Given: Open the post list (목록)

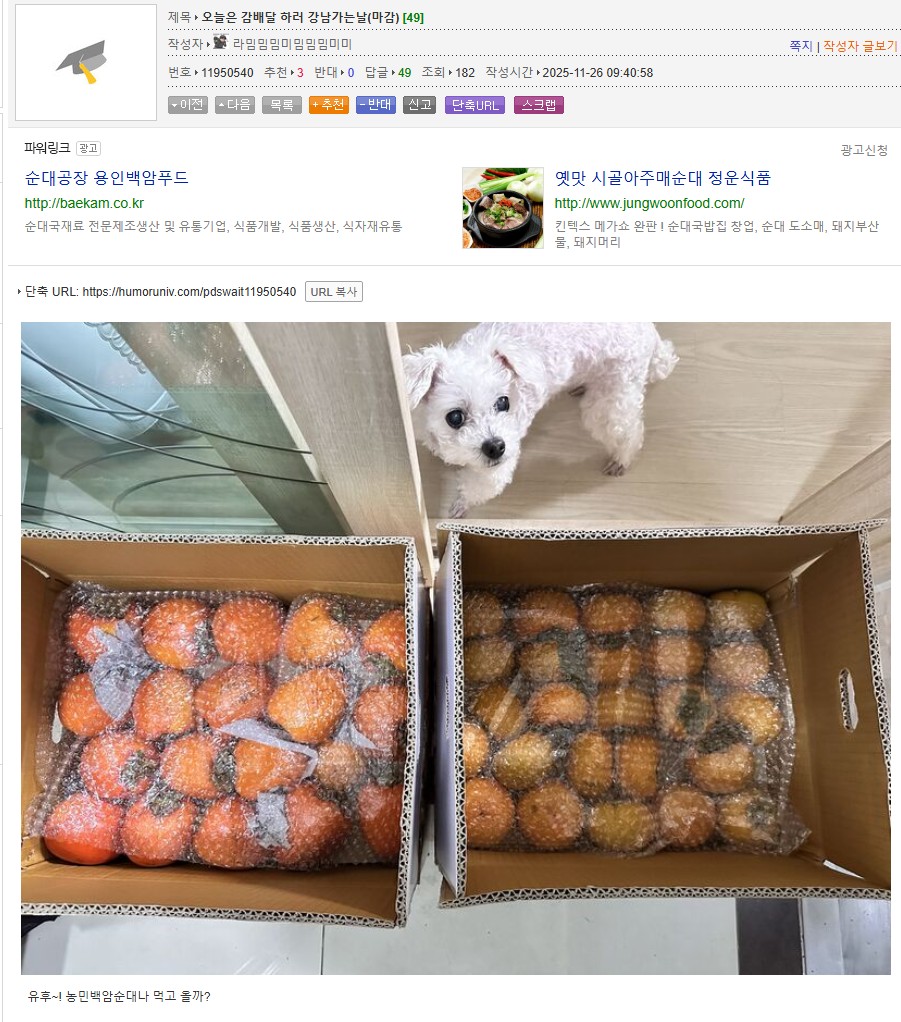Looking at the screenshot, I should [x=281, y=105].
